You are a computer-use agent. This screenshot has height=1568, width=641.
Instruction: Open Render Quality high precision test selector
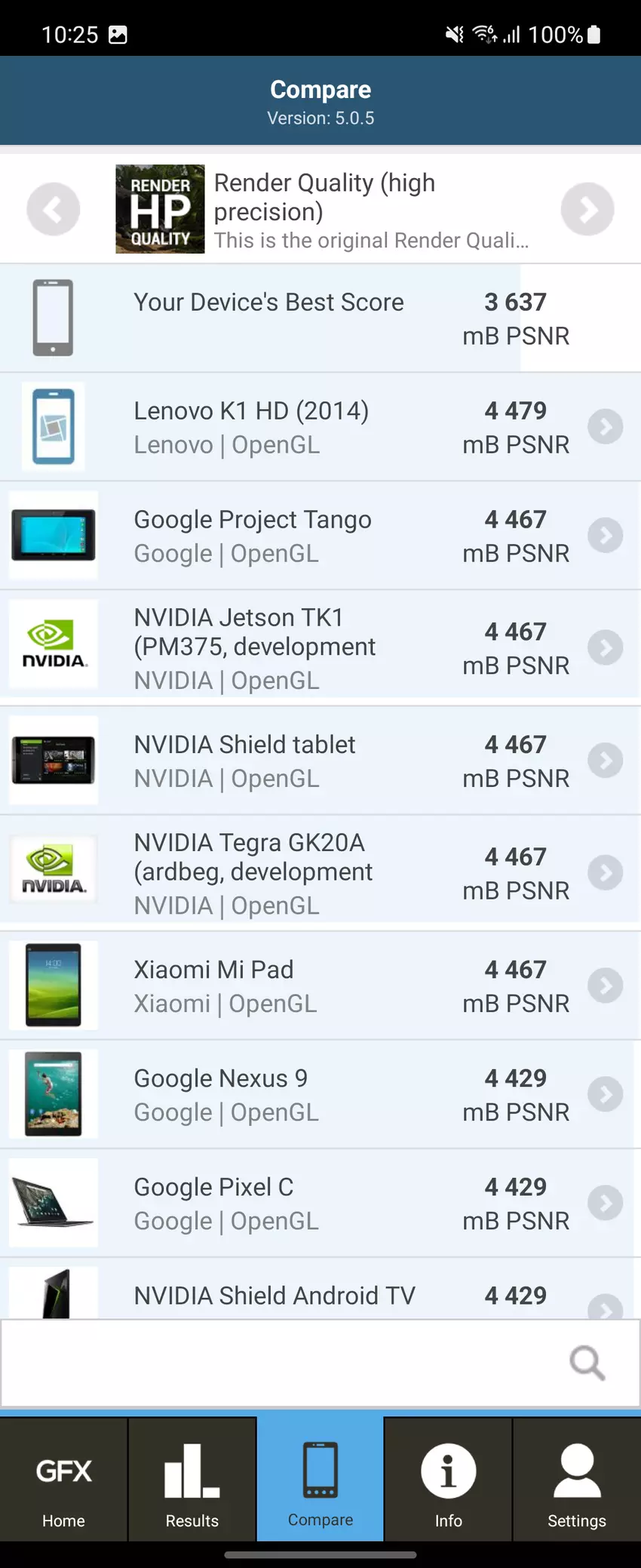(x=320, y=210)
